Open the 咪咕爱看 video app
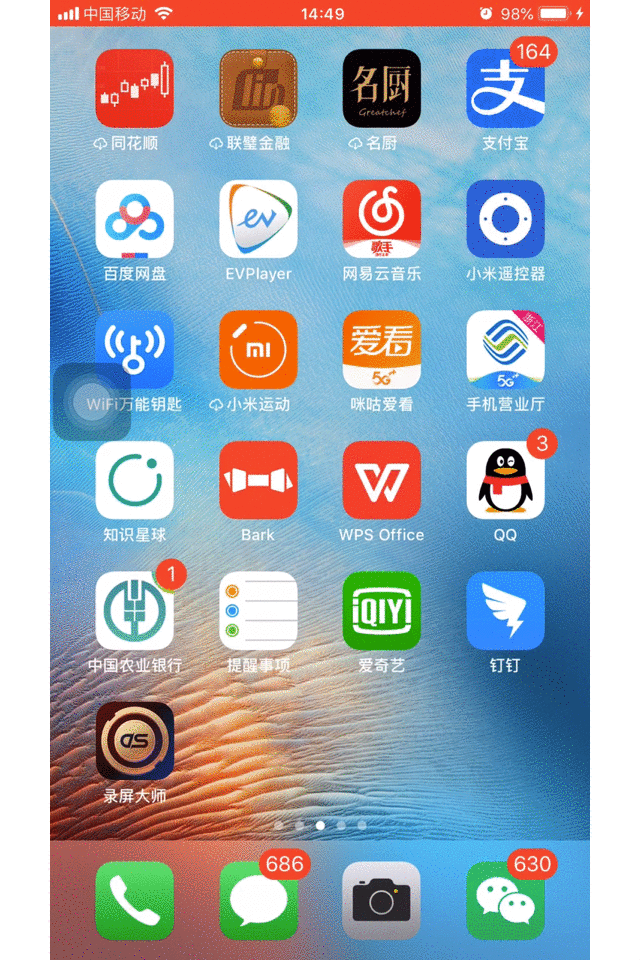This screenshot has height=960, width=640. pos(381,349)
